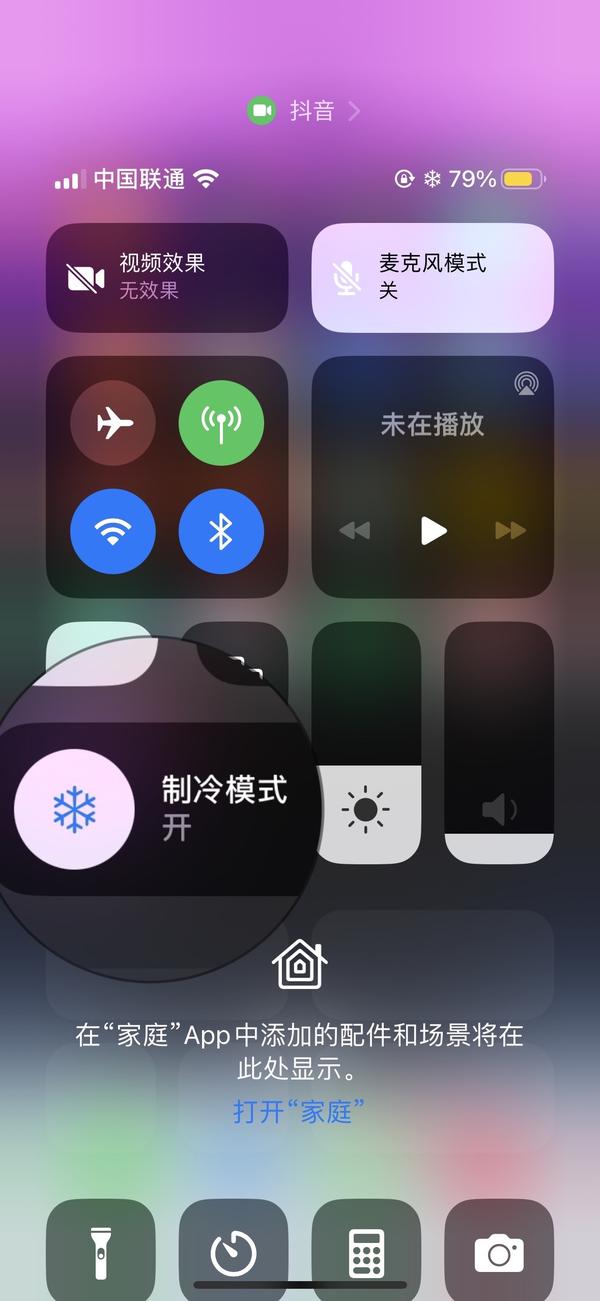
Task: Open AirPlay output options in media tile
Action: pyautogui.click(x=525, y=384)
